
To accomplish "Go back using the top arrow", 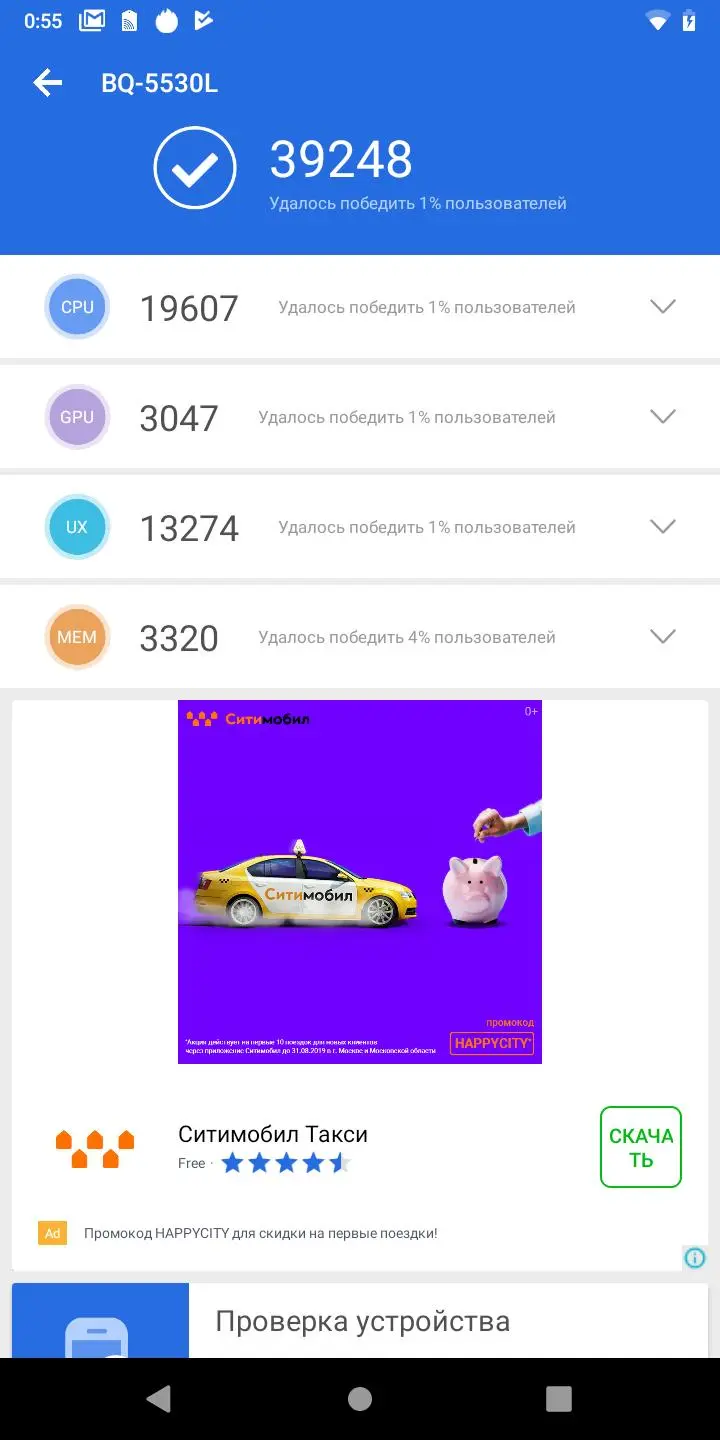I will [x=47, y=83].
